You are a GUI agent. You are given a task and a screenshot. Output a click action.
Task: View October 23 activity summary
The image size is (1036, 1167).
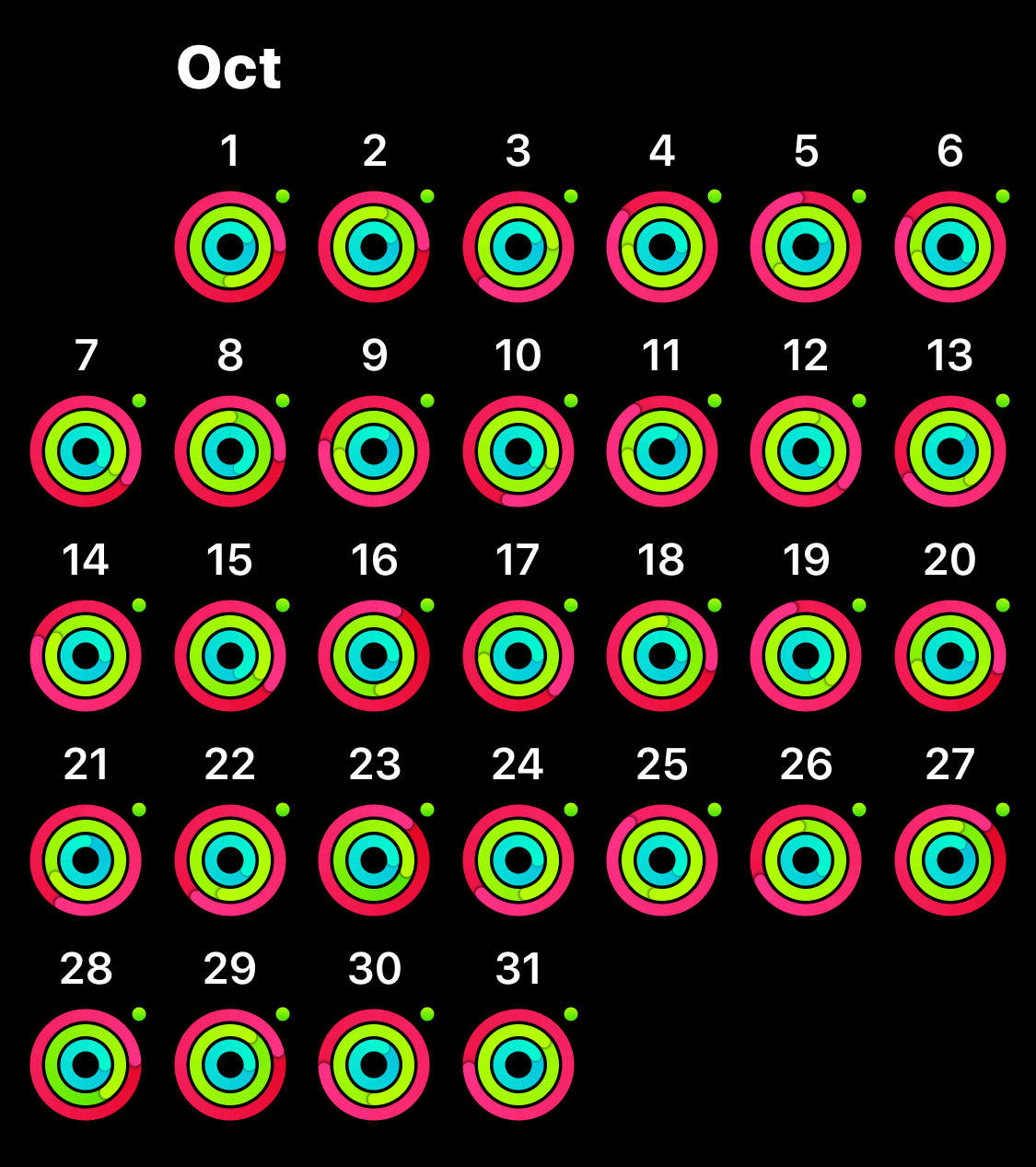click(x=374, y=860)
